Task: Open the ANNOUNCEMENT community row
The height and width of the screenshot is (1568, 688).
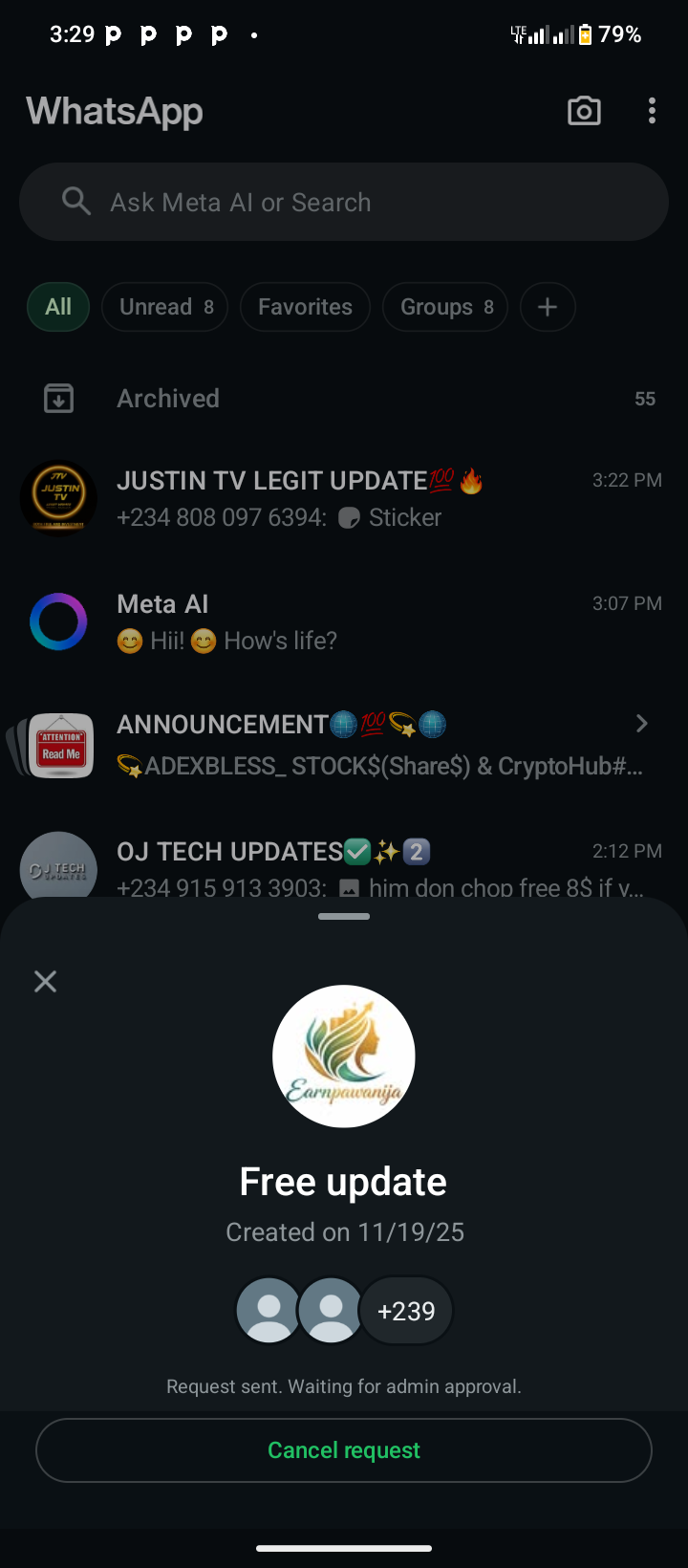Action: [x=344, y=745]
